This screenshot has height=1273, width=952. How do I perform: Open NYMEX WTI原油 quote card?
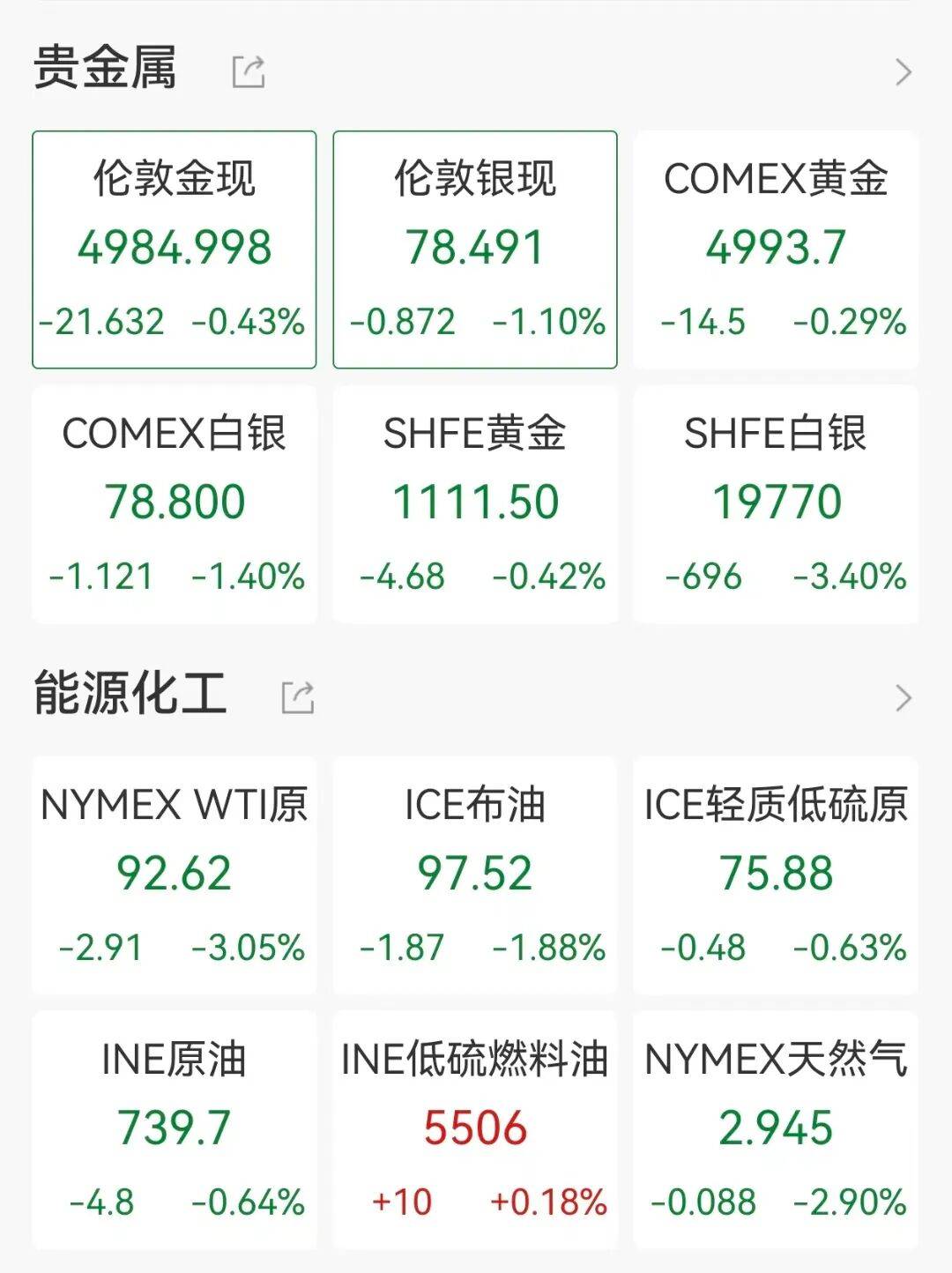(175, 875)
